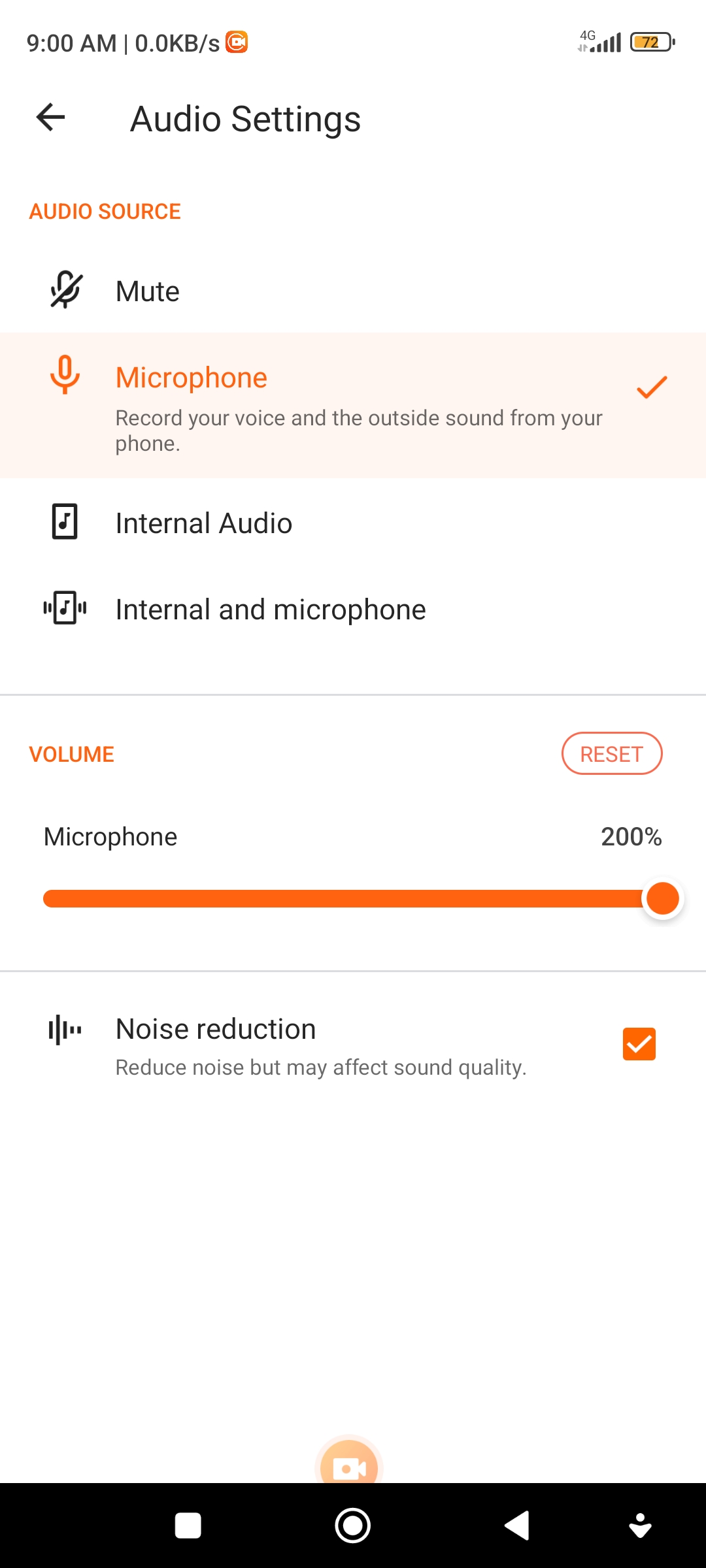Tap the circular home navigation button
Screen dimensions: 706x1568
pyautogui.click(x=352, y=1526)
